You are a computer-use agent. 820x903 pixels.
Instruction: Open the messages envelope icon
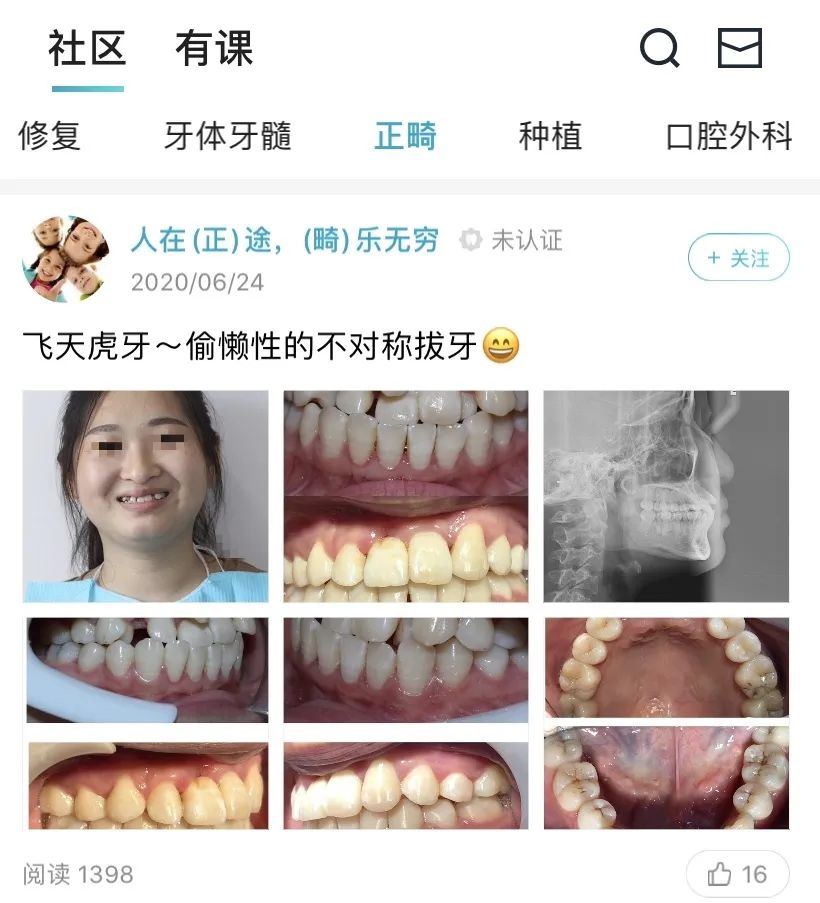pos(740,48)
